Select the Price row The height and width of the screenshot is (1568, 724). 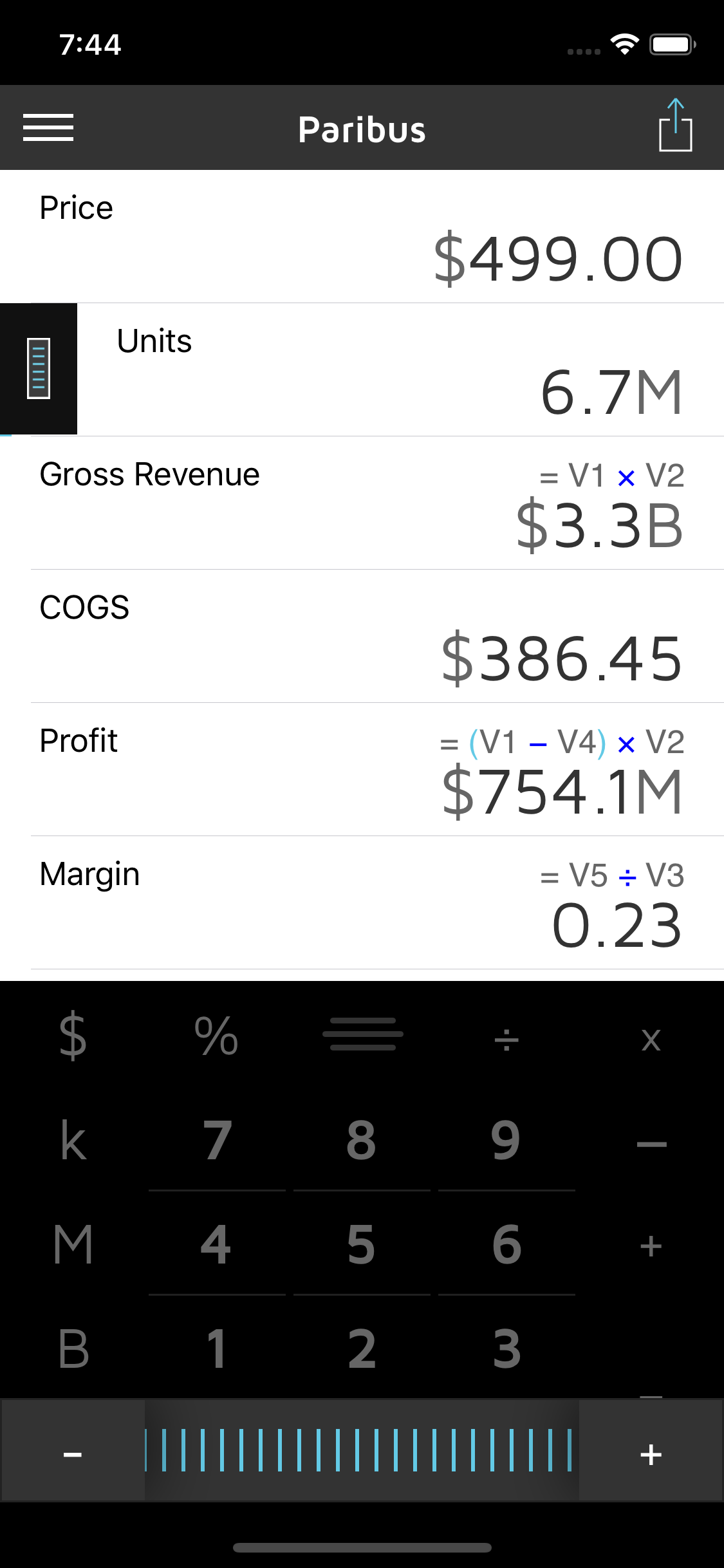click(362, 237)
